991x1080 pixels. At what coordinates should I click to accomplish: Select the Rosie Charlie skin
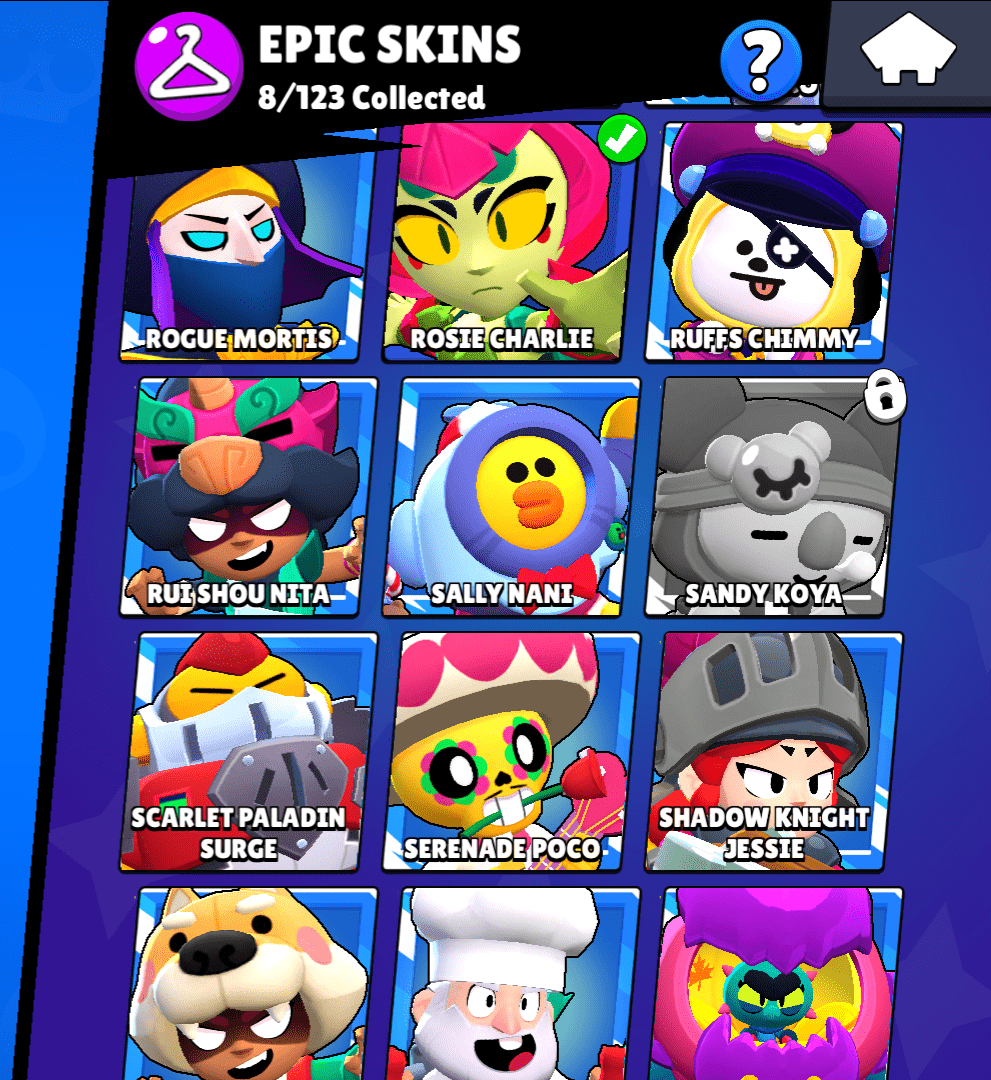tap(505, 245)
